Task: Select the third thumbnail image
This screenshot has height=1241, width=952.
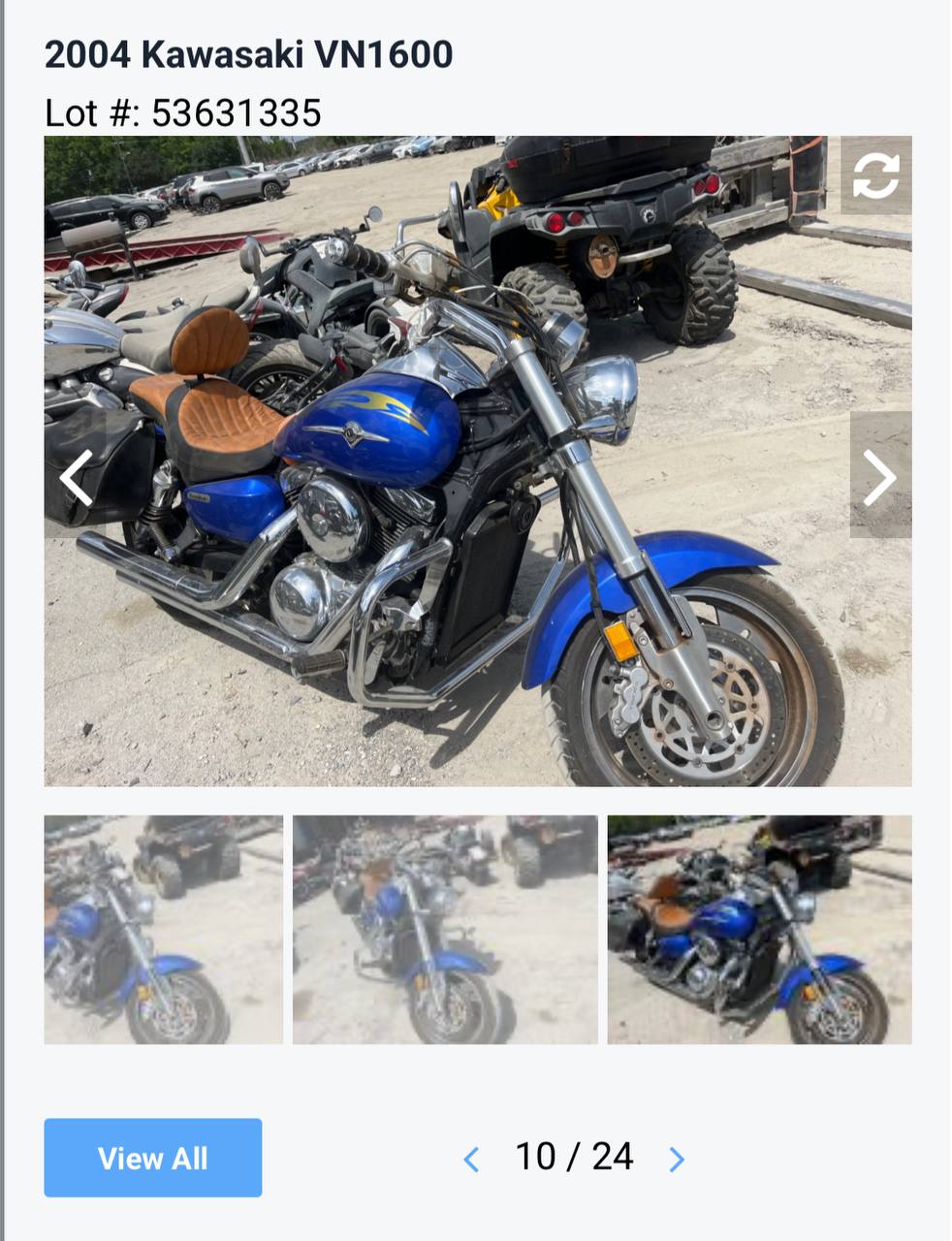Action: [x=759, y=929]
